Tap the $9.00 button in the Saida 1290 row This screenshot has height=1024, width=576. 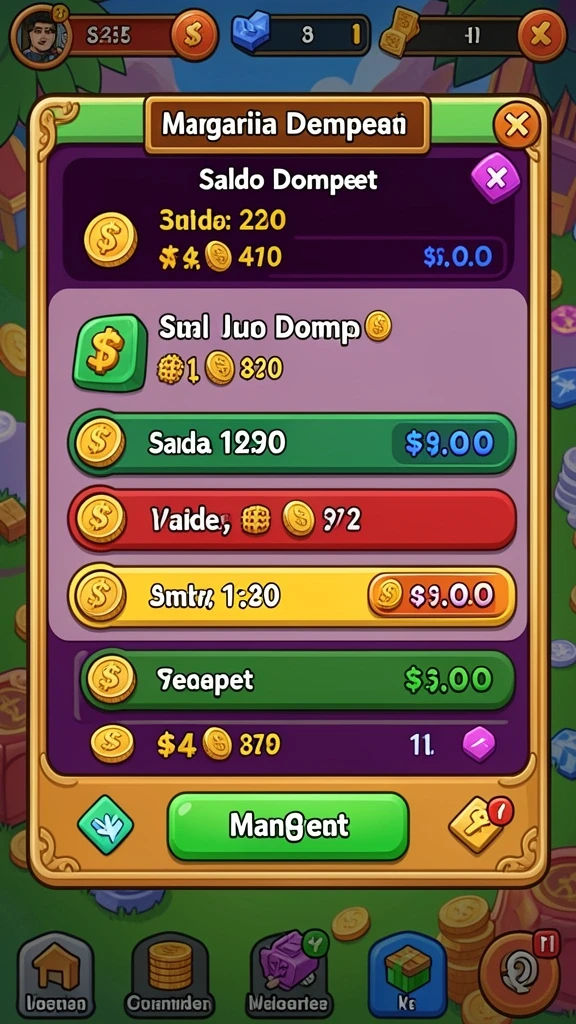click(x=449, y=444)
